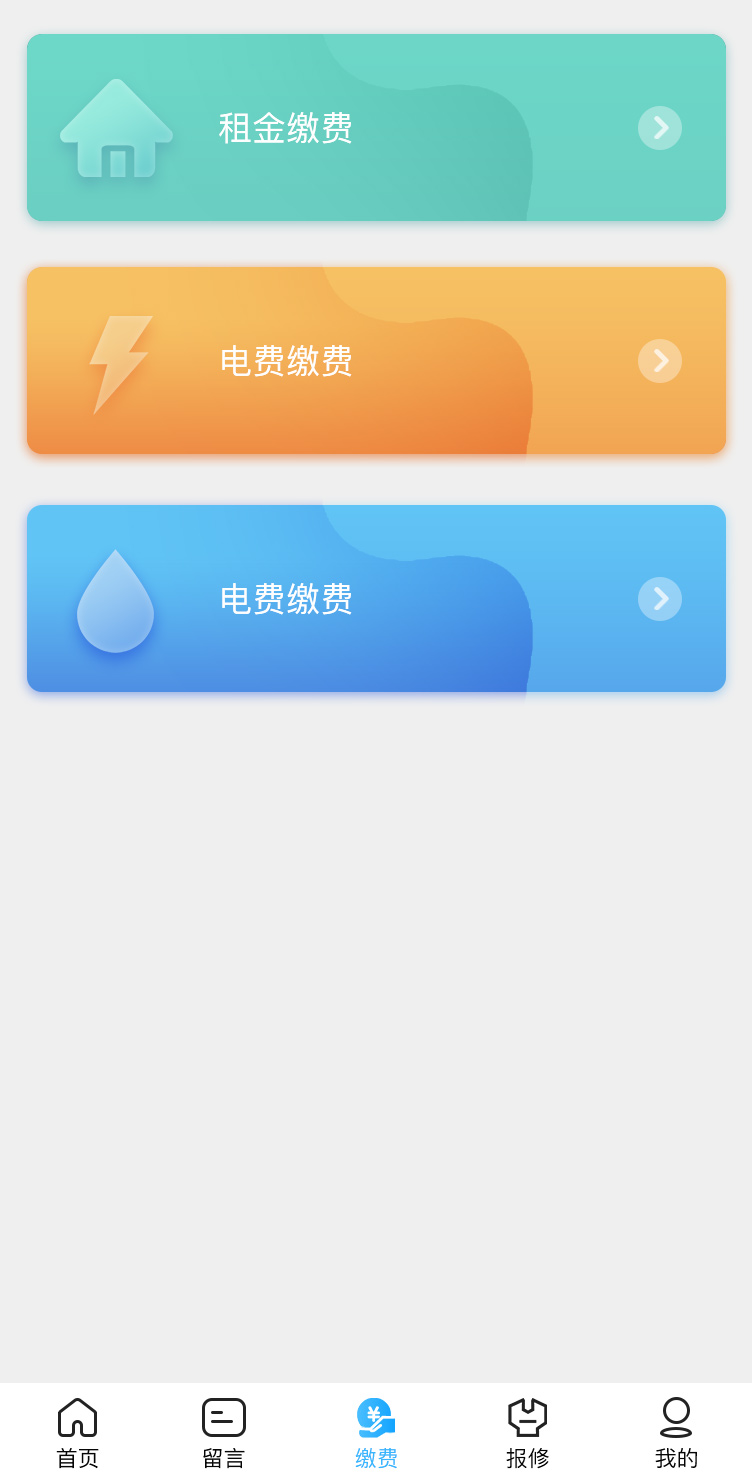Open the blue 电费缴费 card with water drop
This screenshot has height=1483, width=752.
[376, 599]
